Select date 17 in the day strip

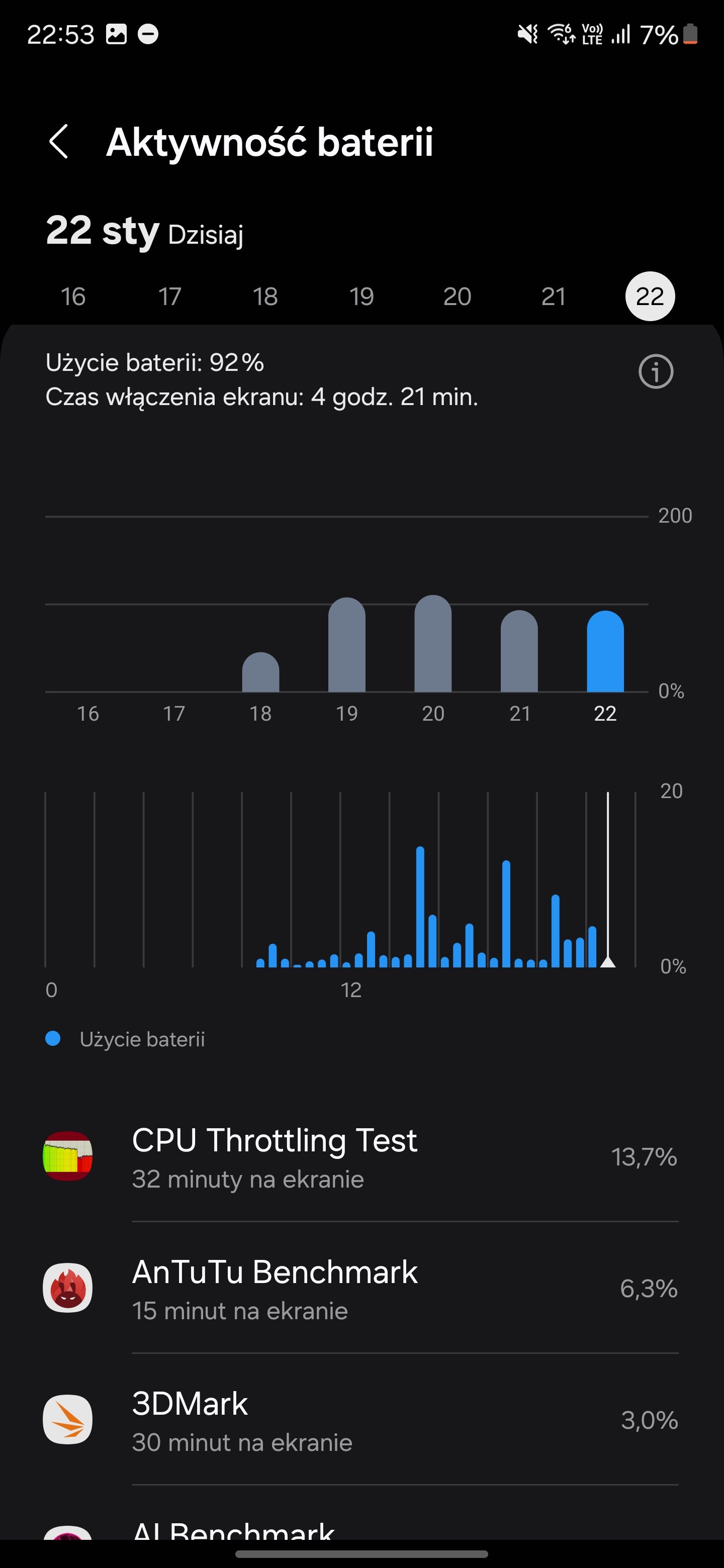point(170,297)
